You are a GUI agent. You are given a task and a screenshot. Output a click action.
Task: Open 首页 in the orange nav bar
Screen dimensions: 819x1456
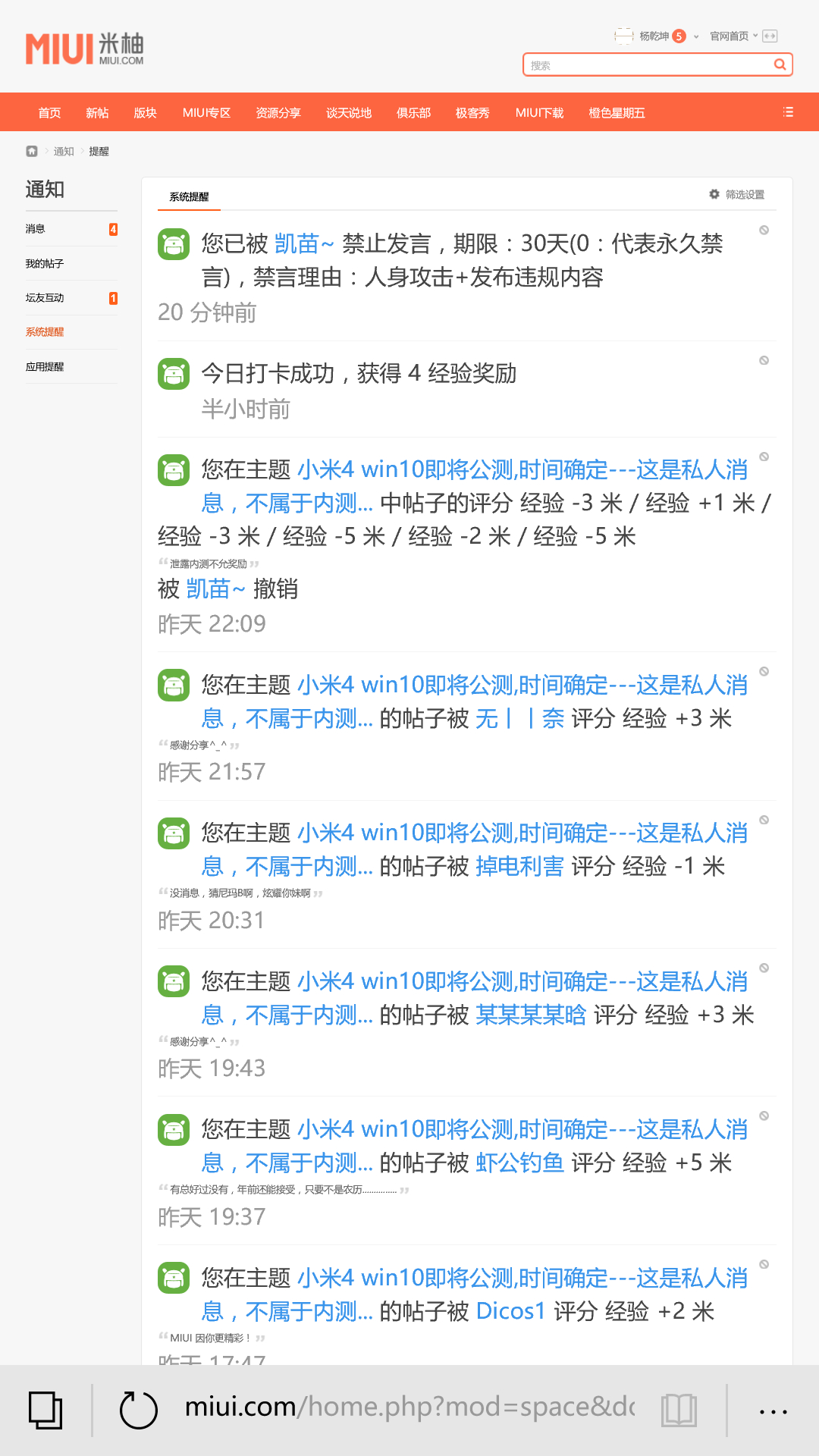pos(49,113)
